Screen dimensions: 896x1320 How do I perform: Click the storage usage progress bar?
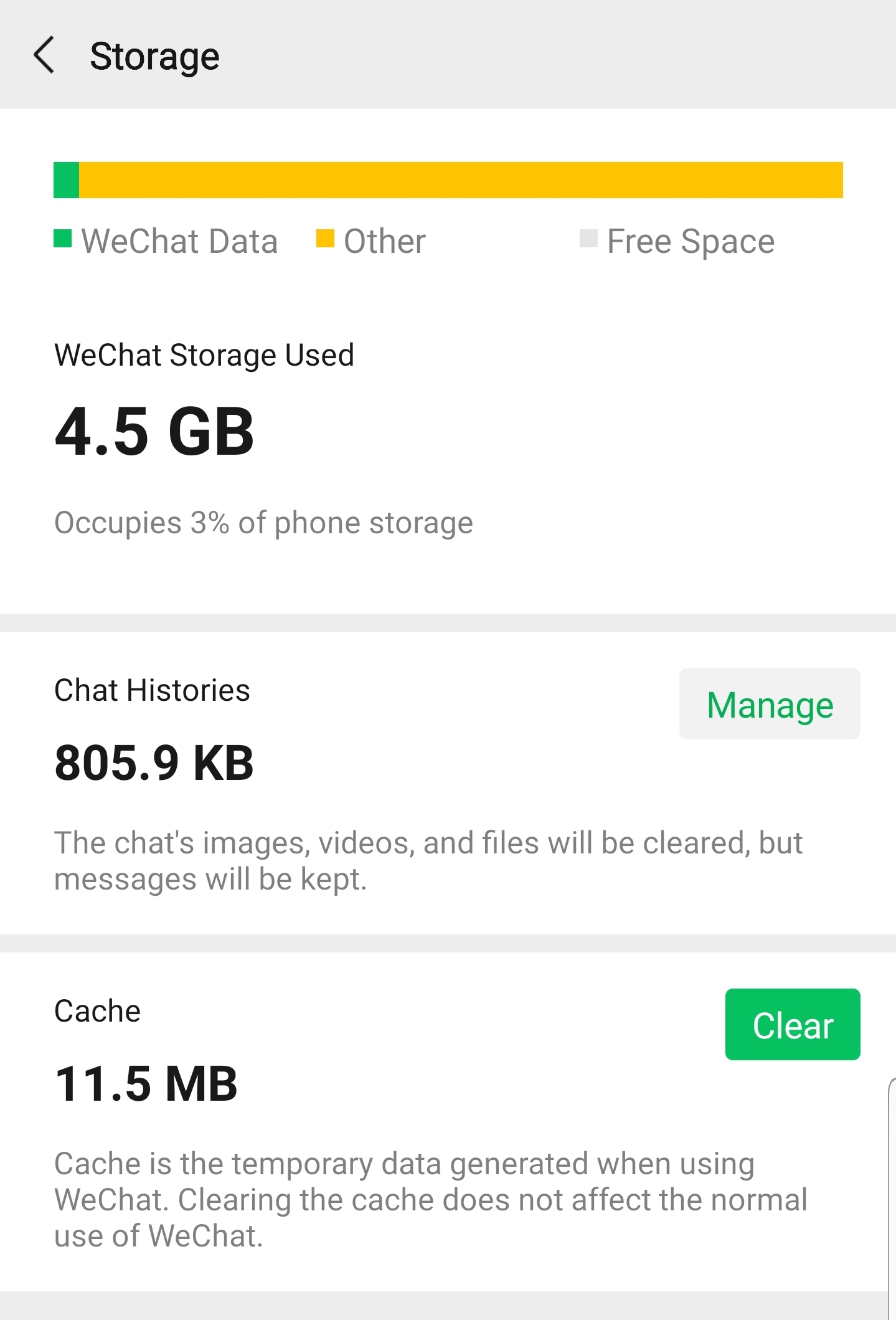[448, 181]
